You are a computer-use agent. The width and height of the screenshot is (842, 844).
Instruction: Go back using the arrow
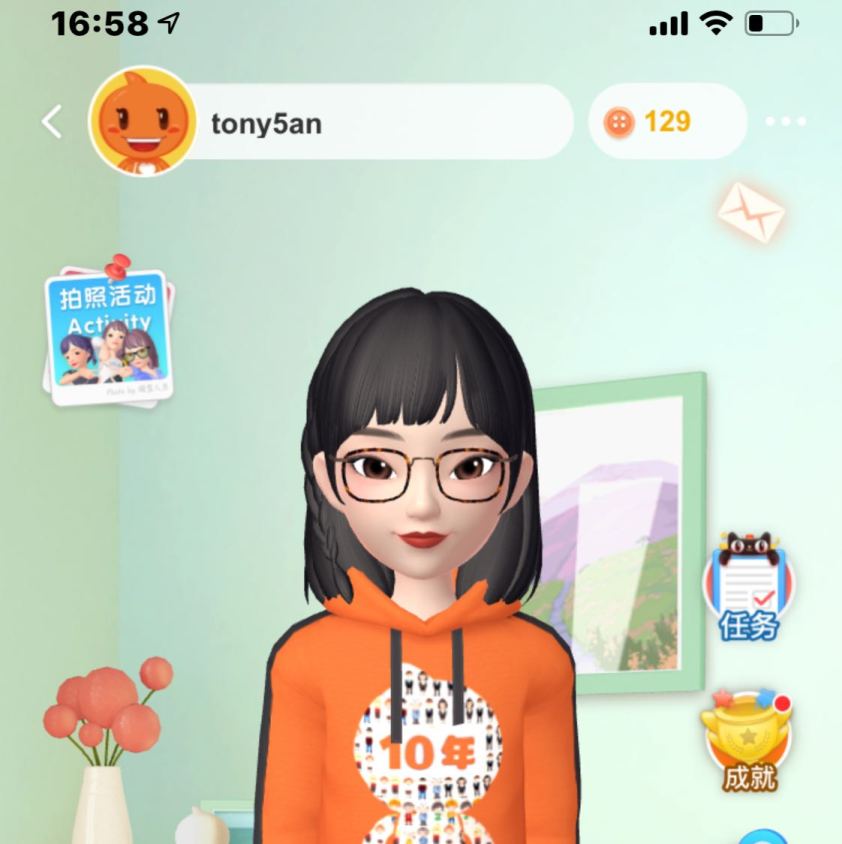click(52, 122)
